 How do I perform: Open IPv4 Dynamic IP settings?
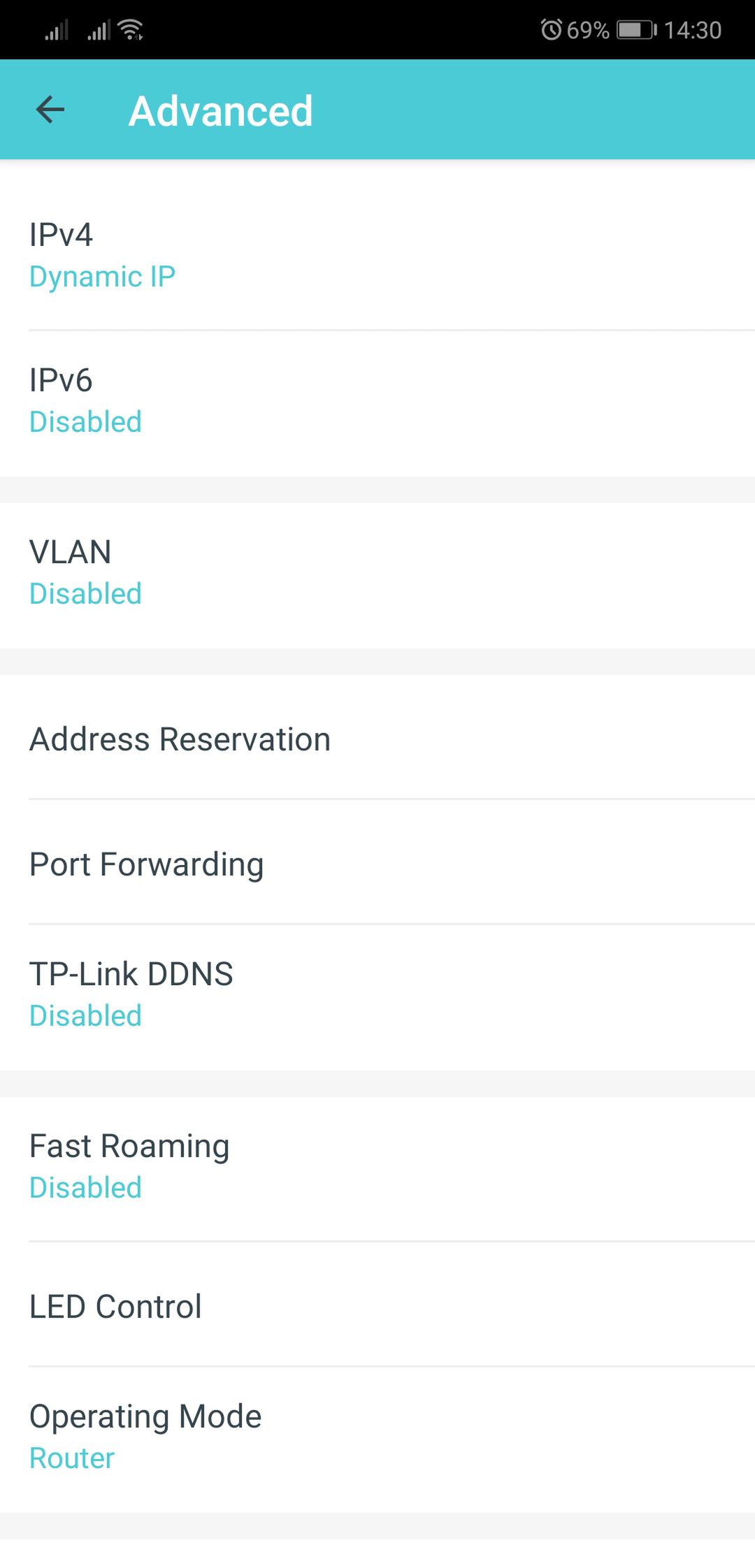coord(377,256)
